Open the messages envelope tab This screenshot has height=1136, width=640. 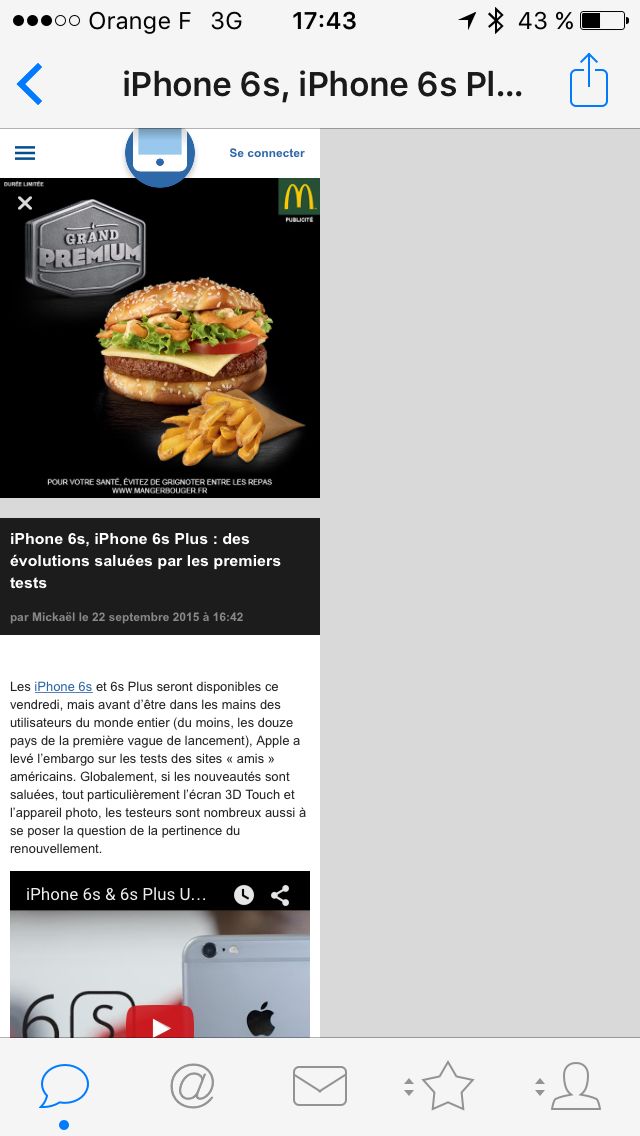pyautogui.click(x=320, y=1086)
